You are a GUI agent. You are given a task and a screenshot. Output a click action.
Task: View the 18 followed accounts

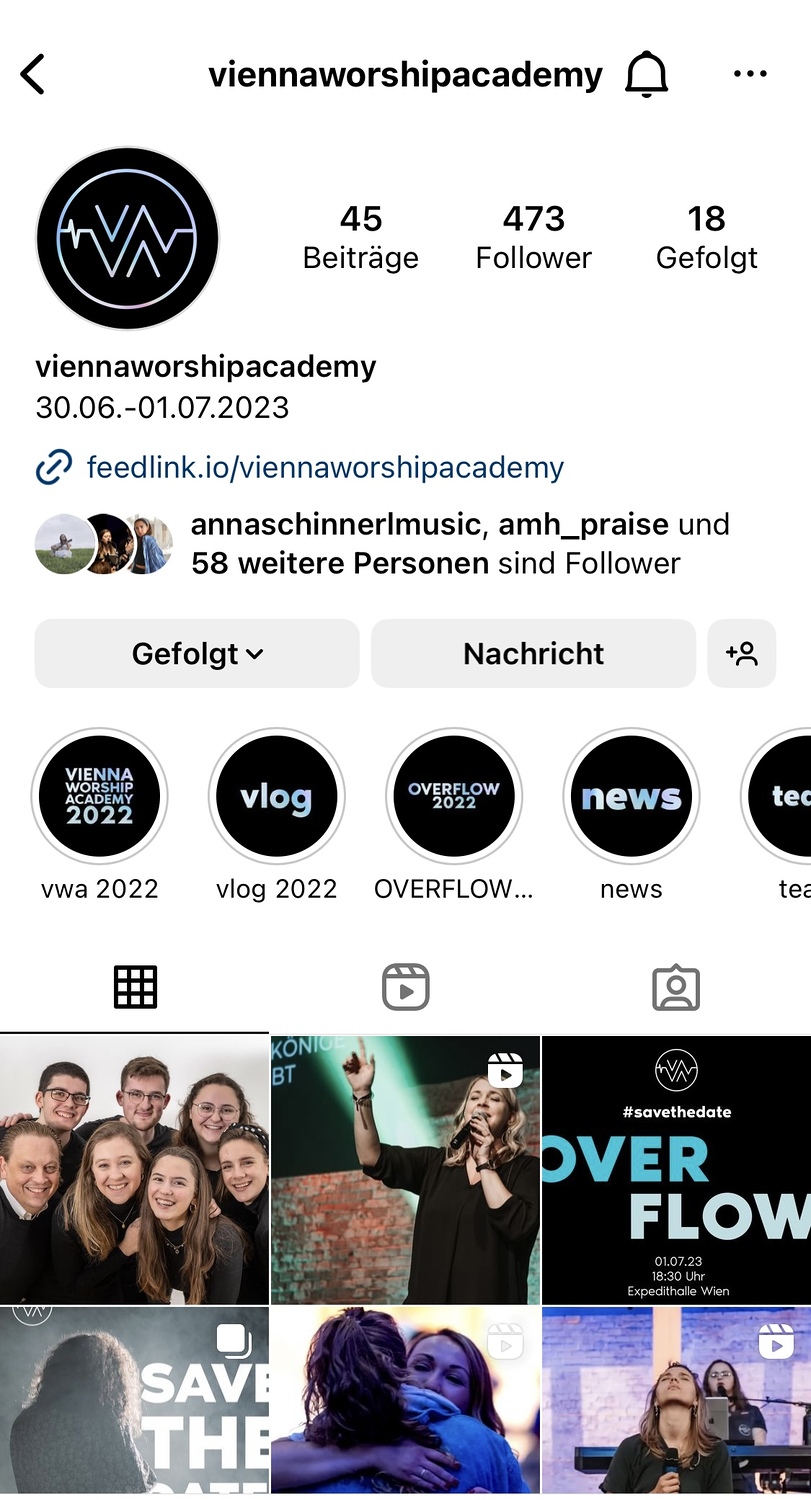tap(706, 237)
